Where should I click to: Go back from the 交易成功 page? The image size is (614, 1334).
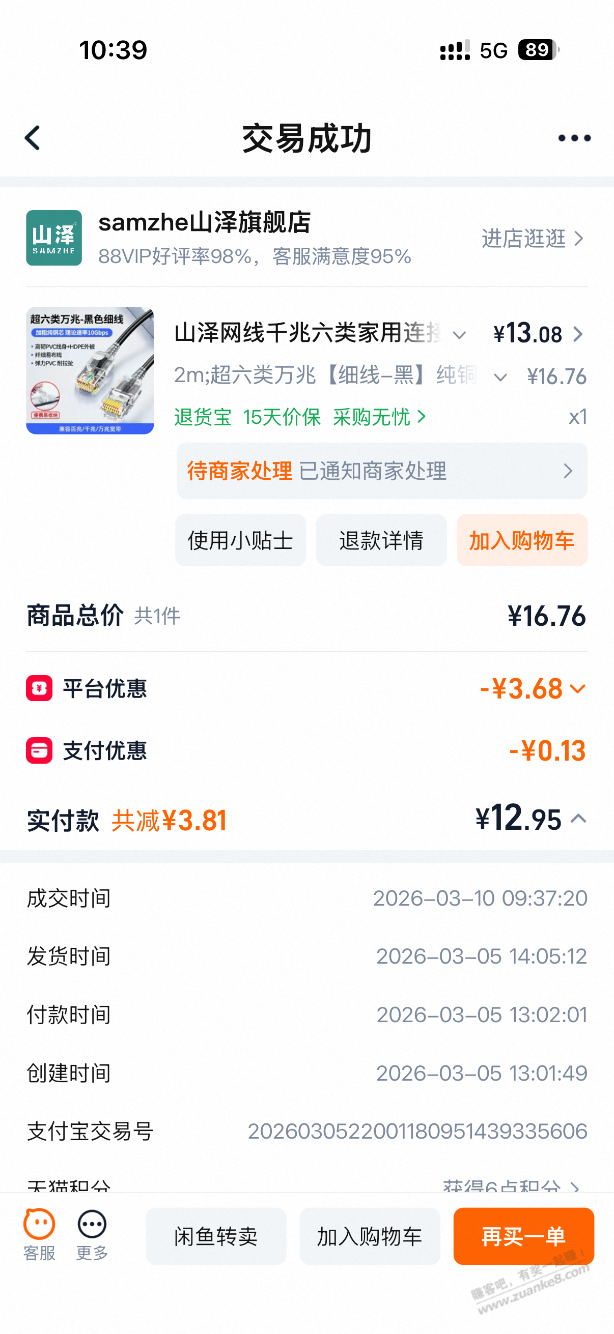pyautogui.click(x=33, y=138)
